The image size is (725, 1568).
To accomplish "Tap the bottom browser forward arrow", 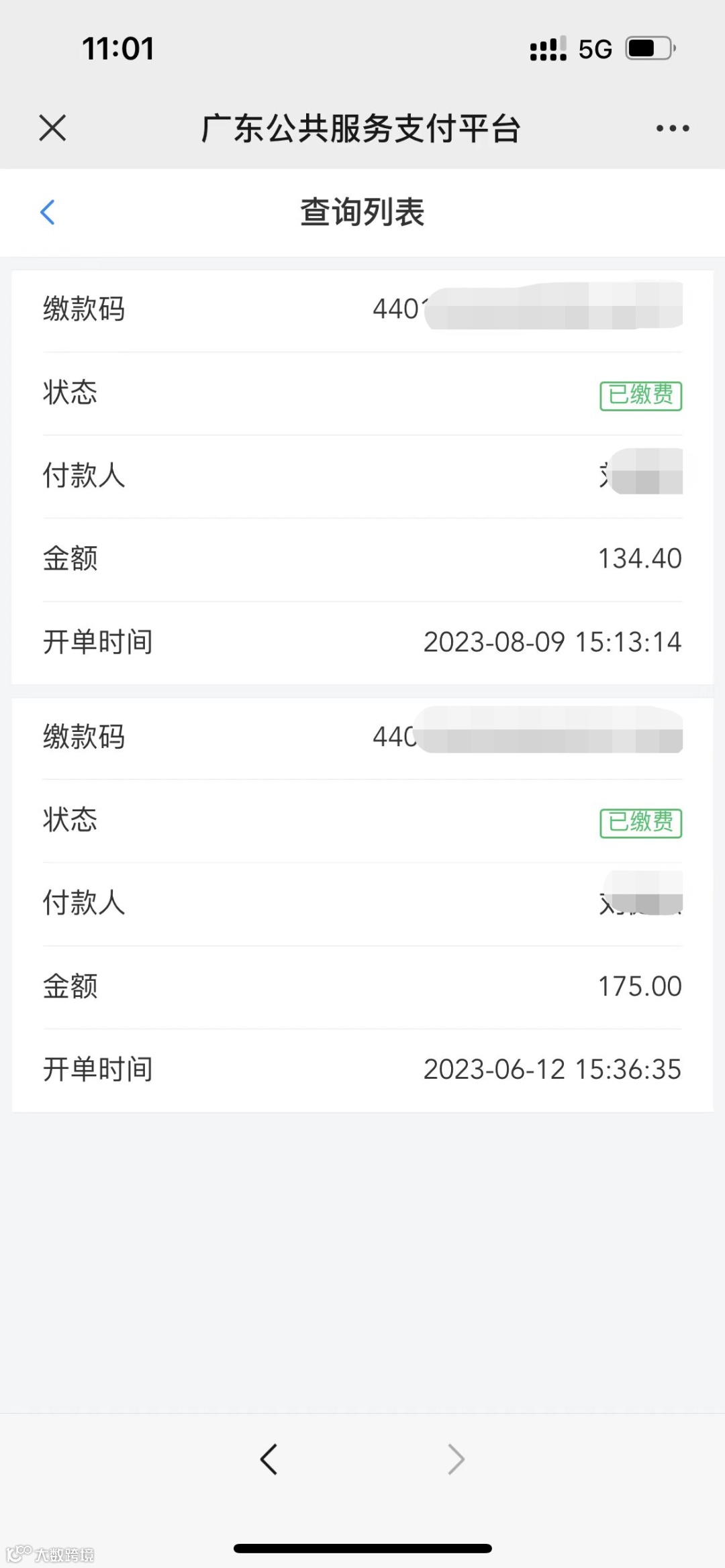I will (x=456, y=1459).
